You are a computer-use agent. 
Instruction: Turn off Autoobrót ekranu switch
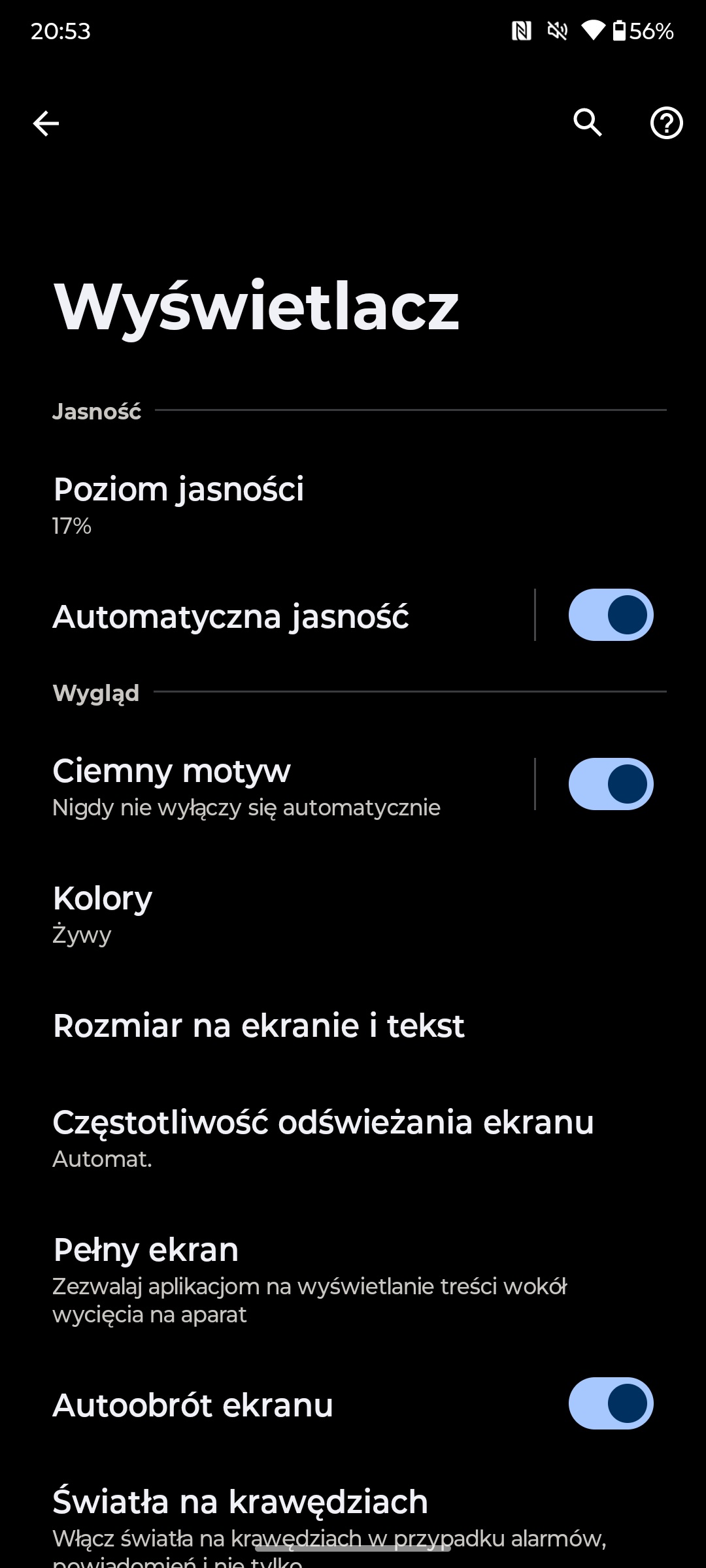[611, 1404]
